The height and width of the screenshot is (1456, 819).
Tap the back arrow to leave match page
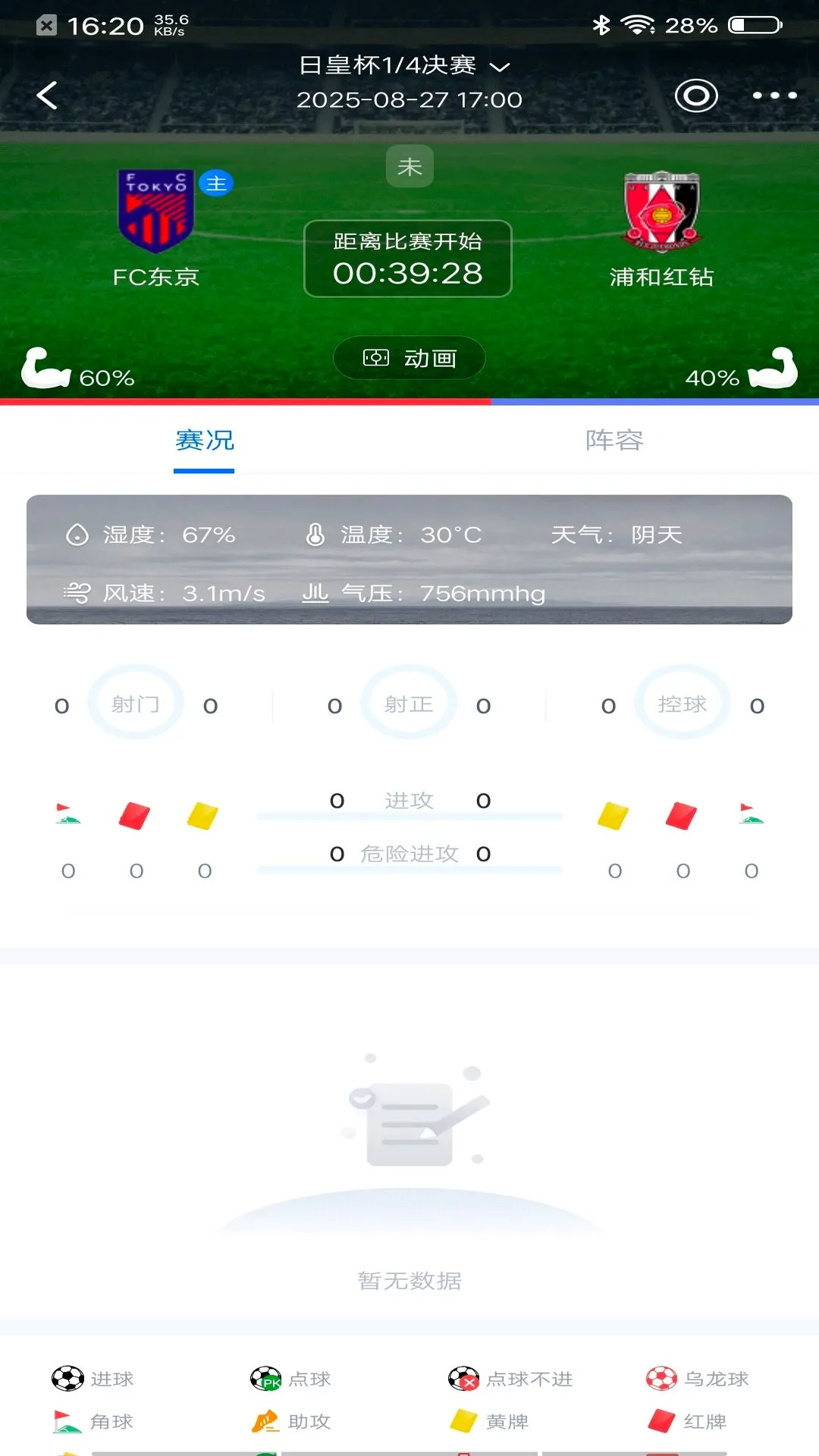[45, 96]
